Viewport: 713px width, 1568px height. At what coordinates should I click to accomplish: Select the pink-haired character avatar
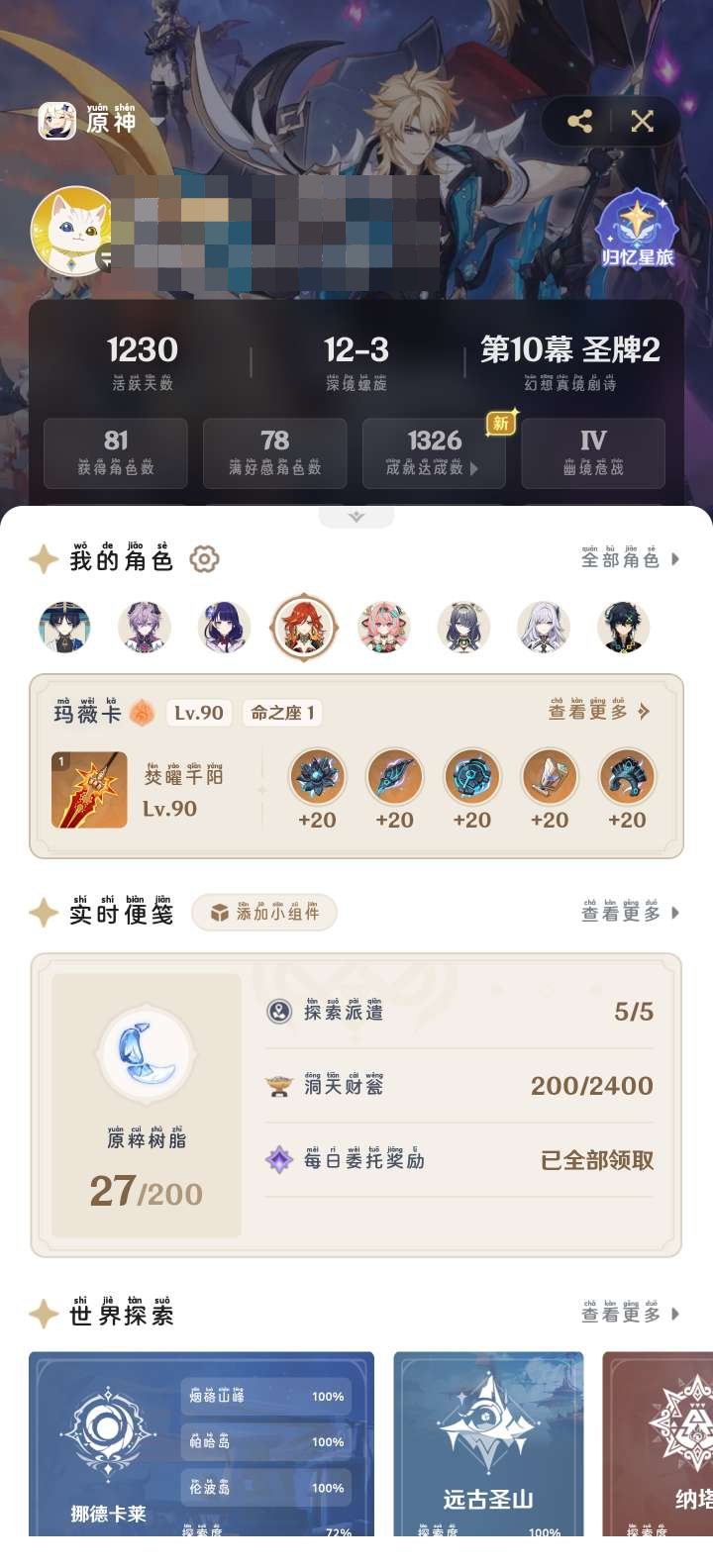pos(383,627)
